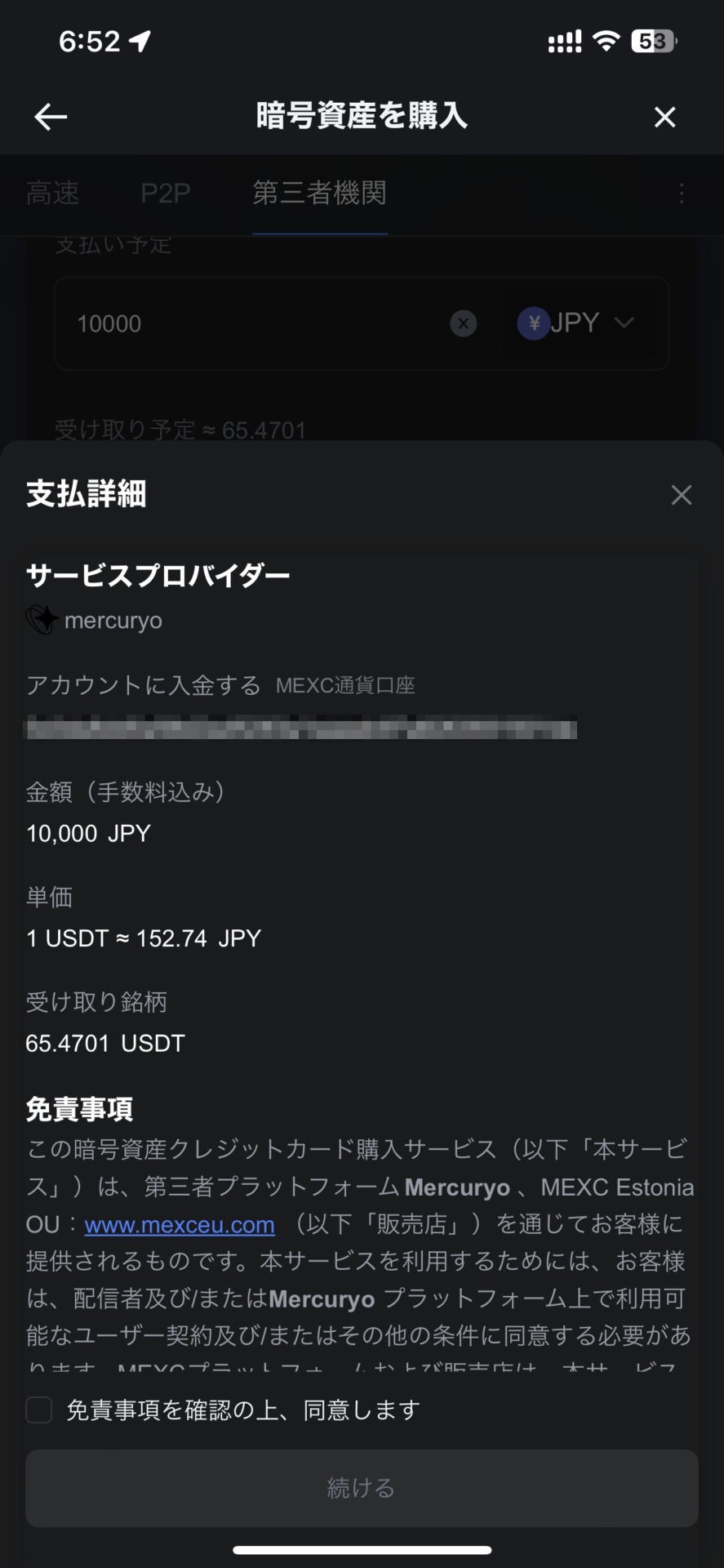Go back with the arrow icon
The image size is (724, 1568).
click(51, 118)
